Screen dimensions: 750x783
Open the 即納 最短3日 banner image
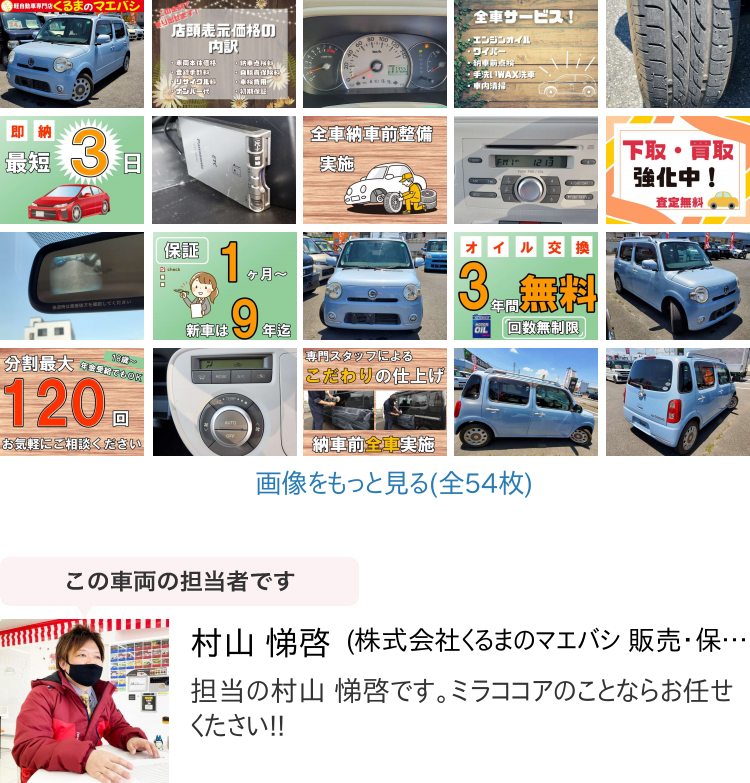(x=72, y=170)
